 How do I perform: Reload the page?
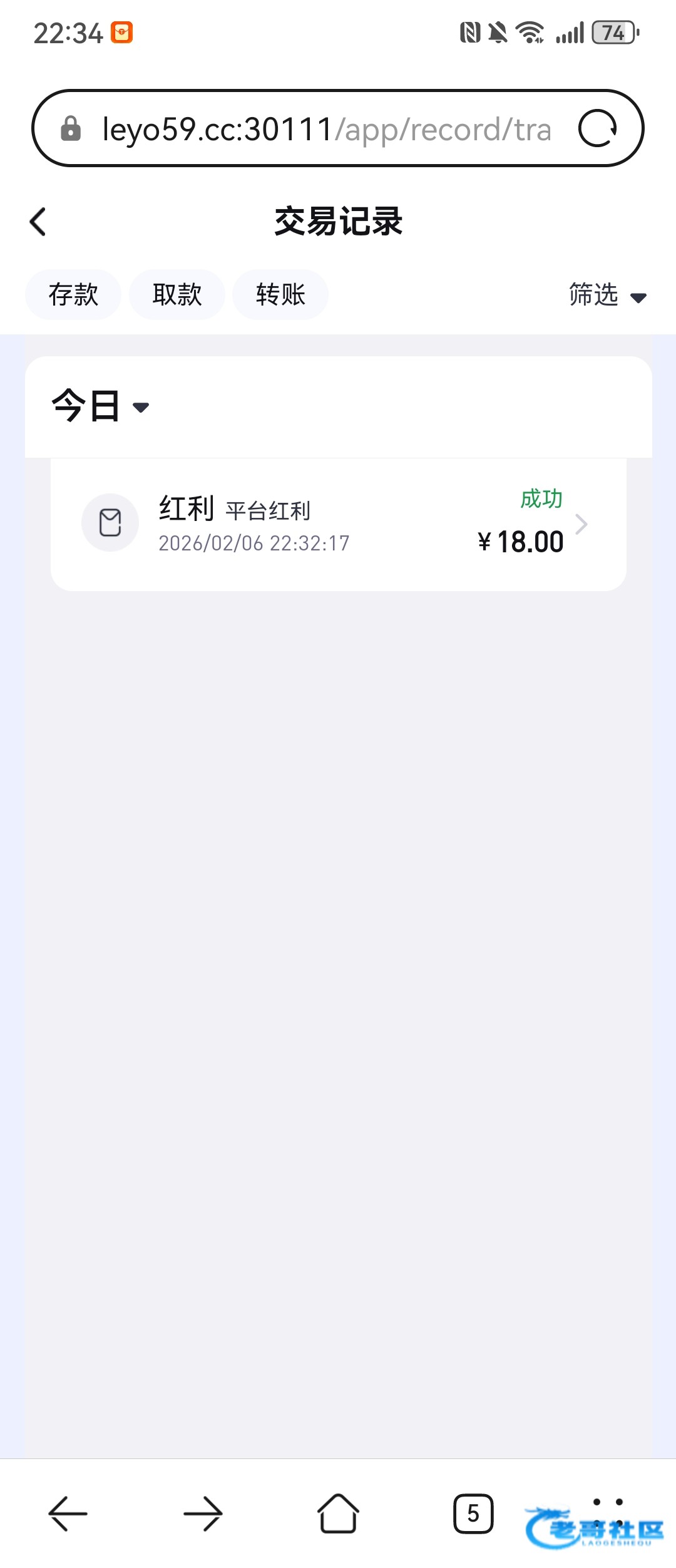597,129
